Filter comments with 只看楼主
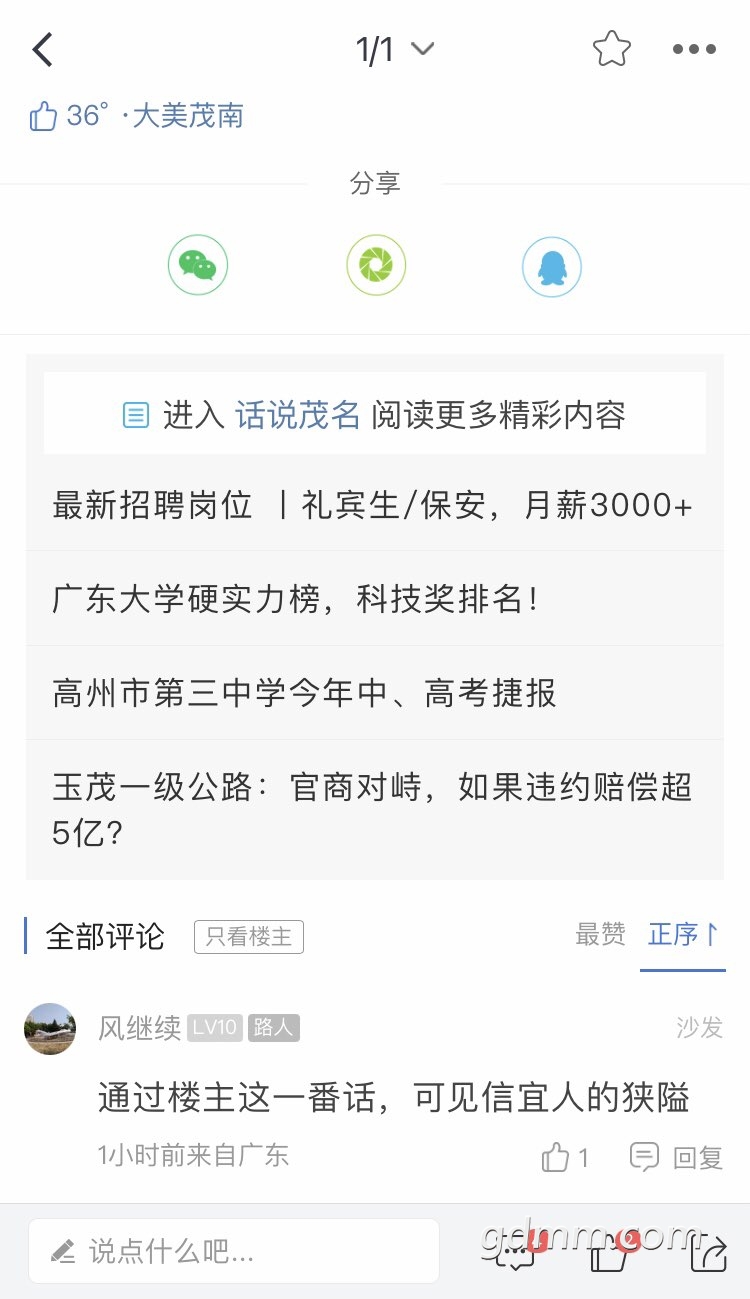 pos(248,937)
